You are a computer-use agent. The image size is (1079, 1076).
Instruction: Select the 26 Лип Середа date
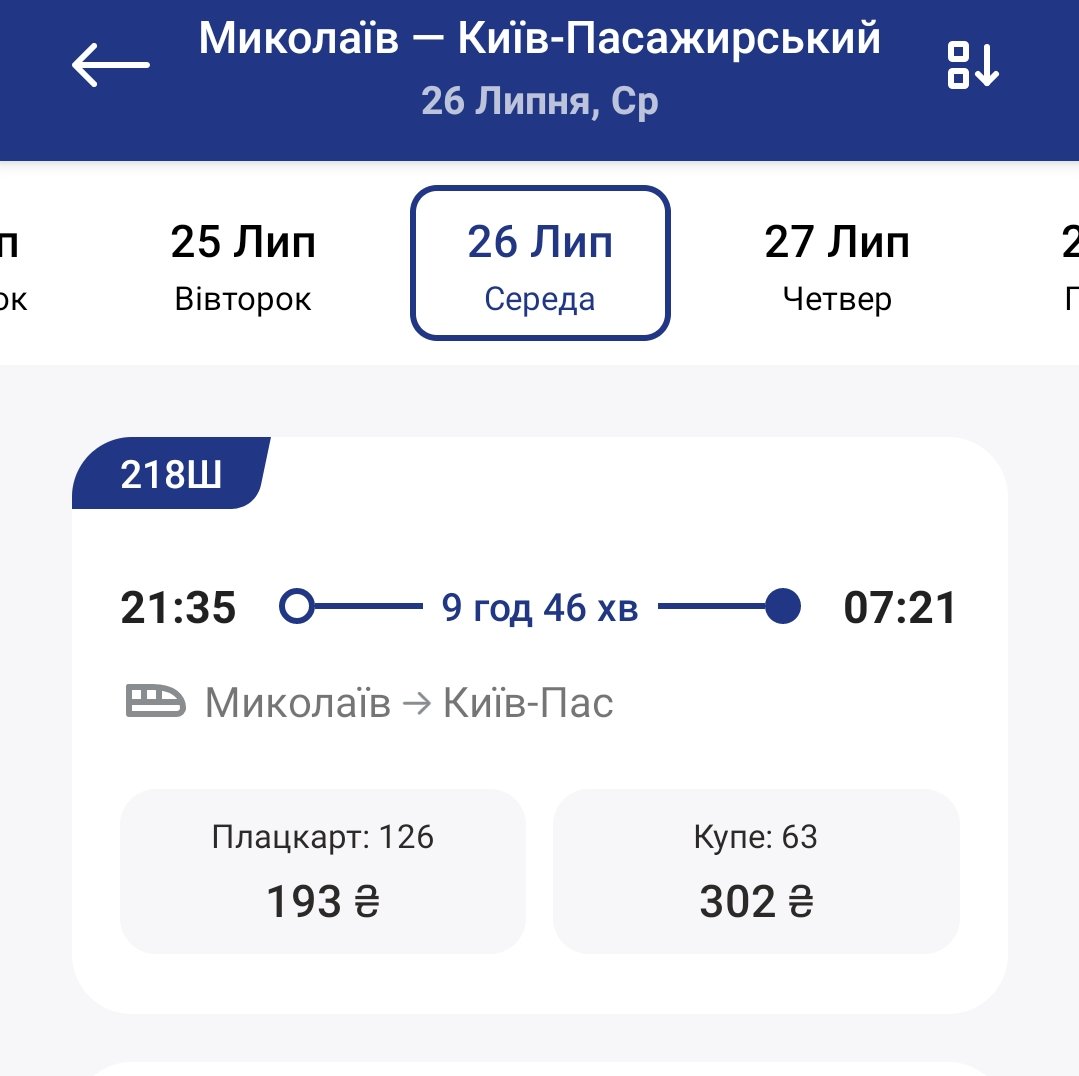point(540,264)
